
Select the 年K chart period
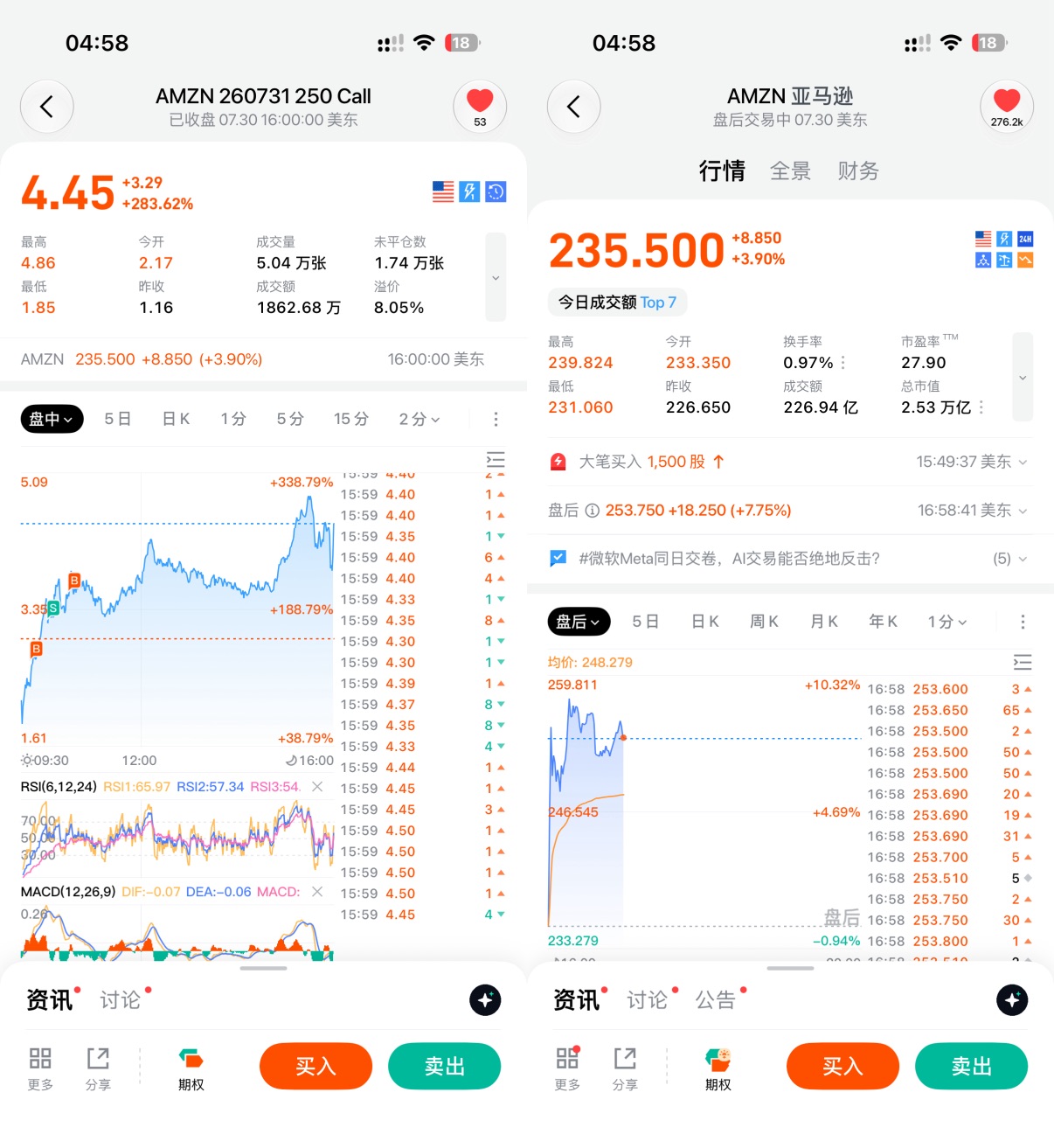[883, 622]
